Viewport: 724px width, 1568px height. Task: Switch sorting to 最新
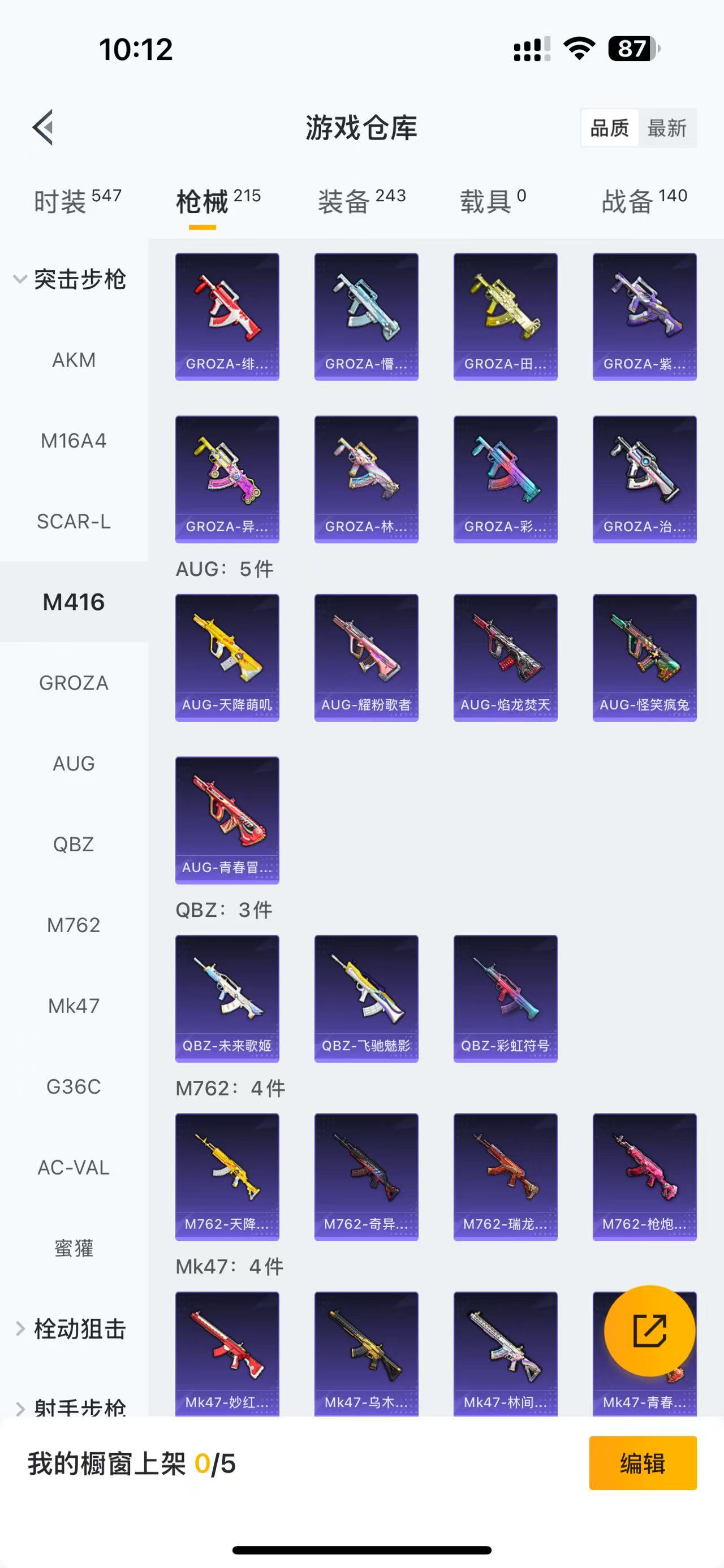pos(667,128)
